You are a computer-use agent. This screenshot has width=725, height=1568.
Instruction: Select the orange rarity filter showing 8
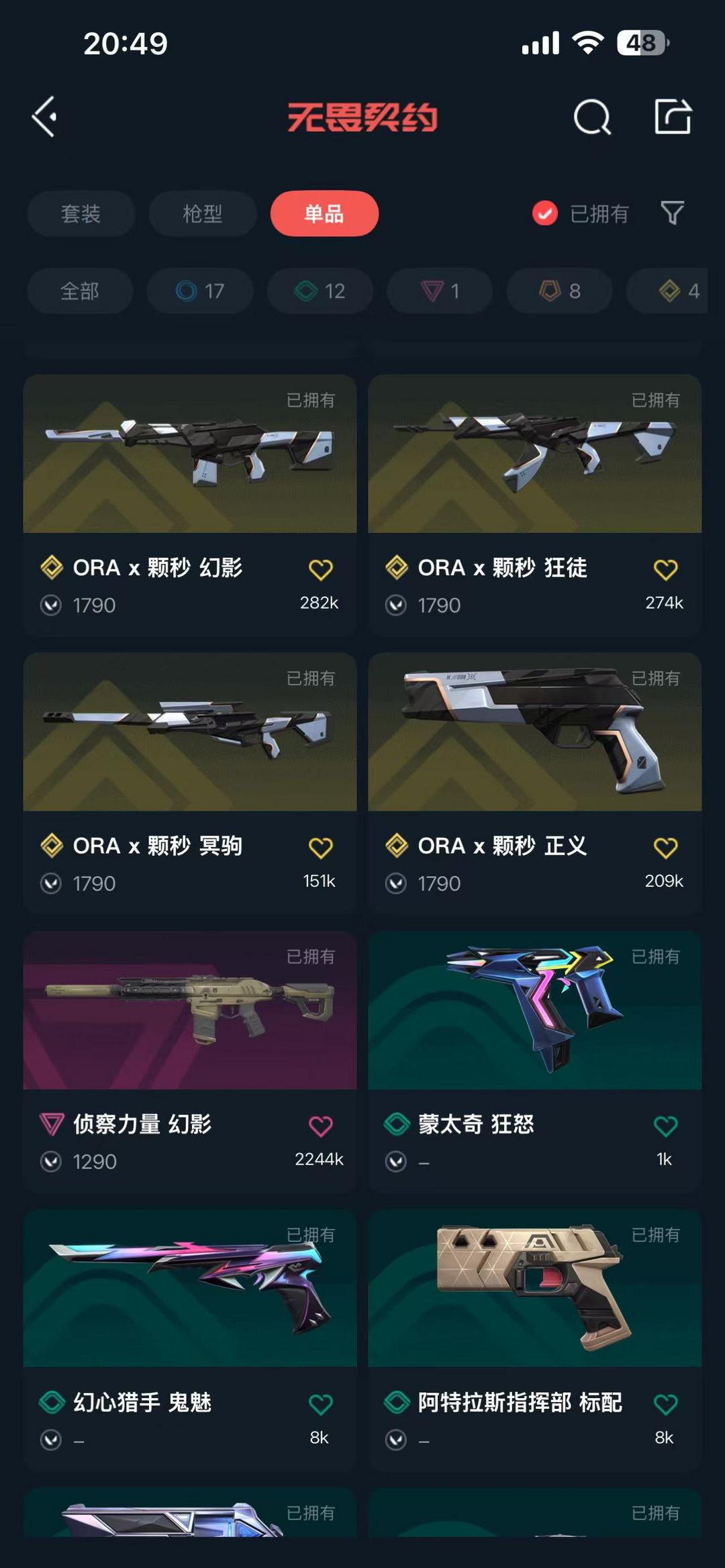click(x=559, y=291)
